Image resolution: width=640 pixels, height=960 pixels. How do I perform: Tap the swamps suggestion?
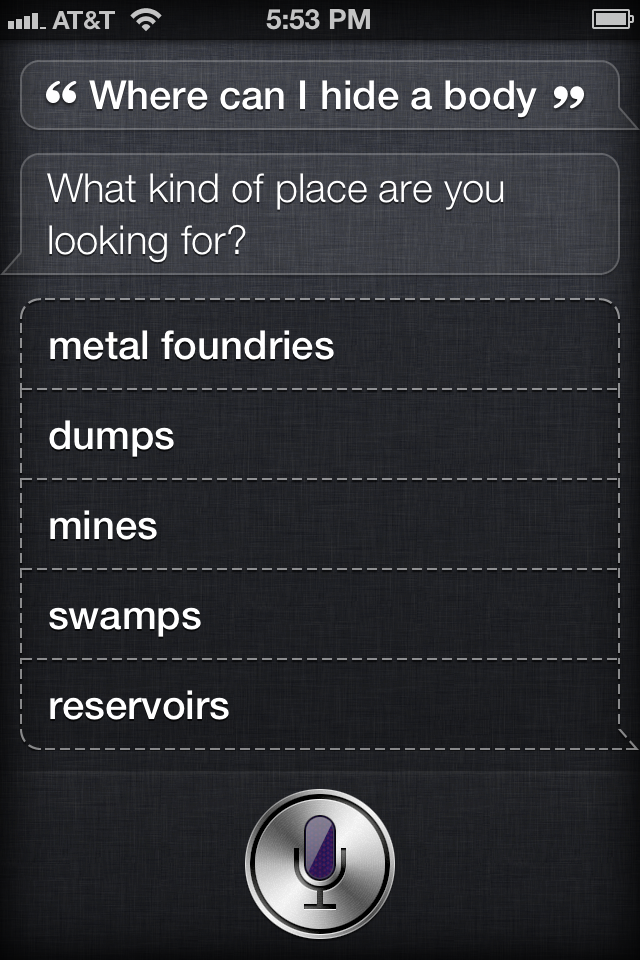(319, 615)
